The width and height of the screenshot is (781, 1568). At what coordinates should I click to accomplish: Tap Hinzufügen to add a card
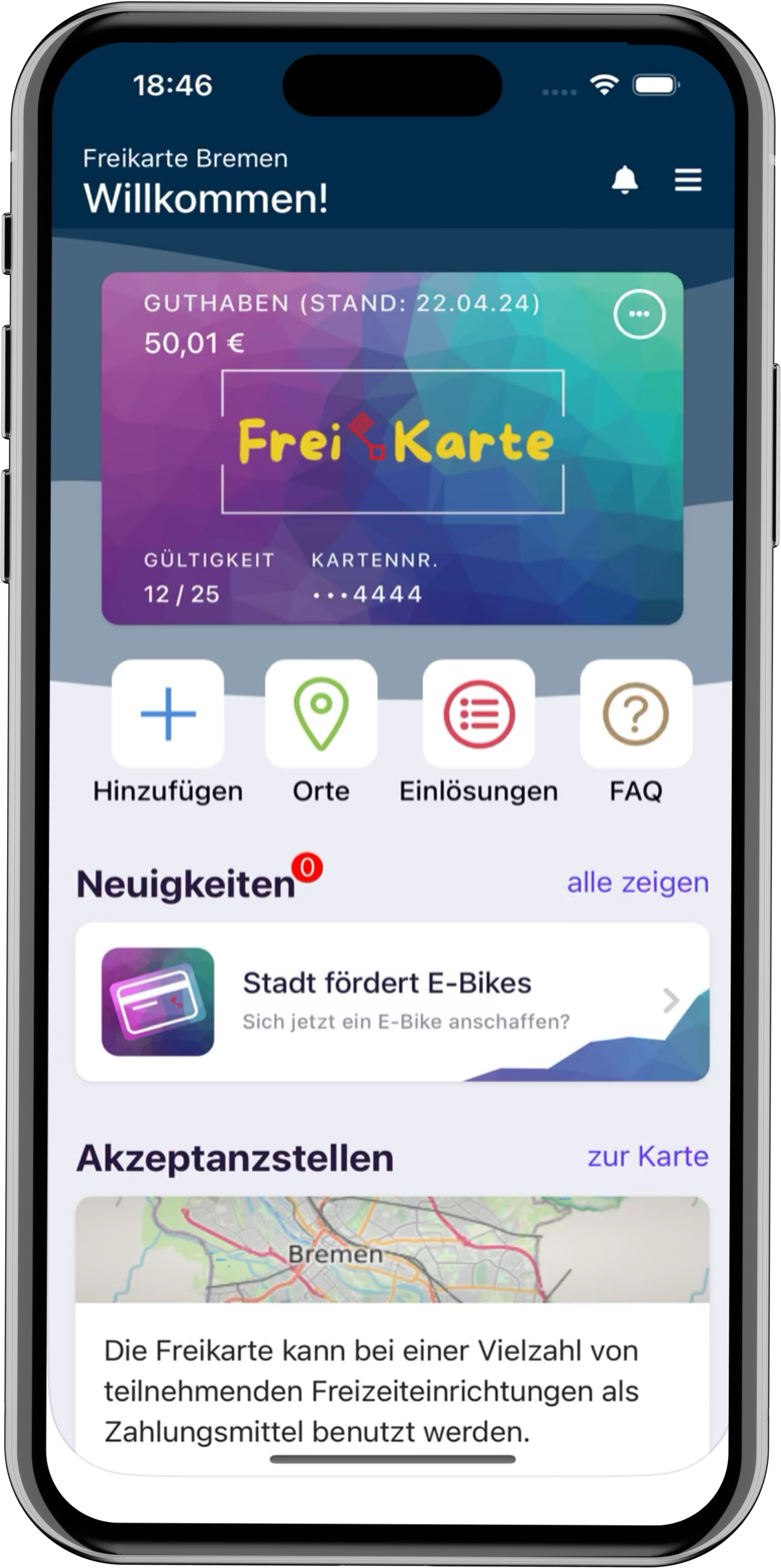click(x=168, y=714)
